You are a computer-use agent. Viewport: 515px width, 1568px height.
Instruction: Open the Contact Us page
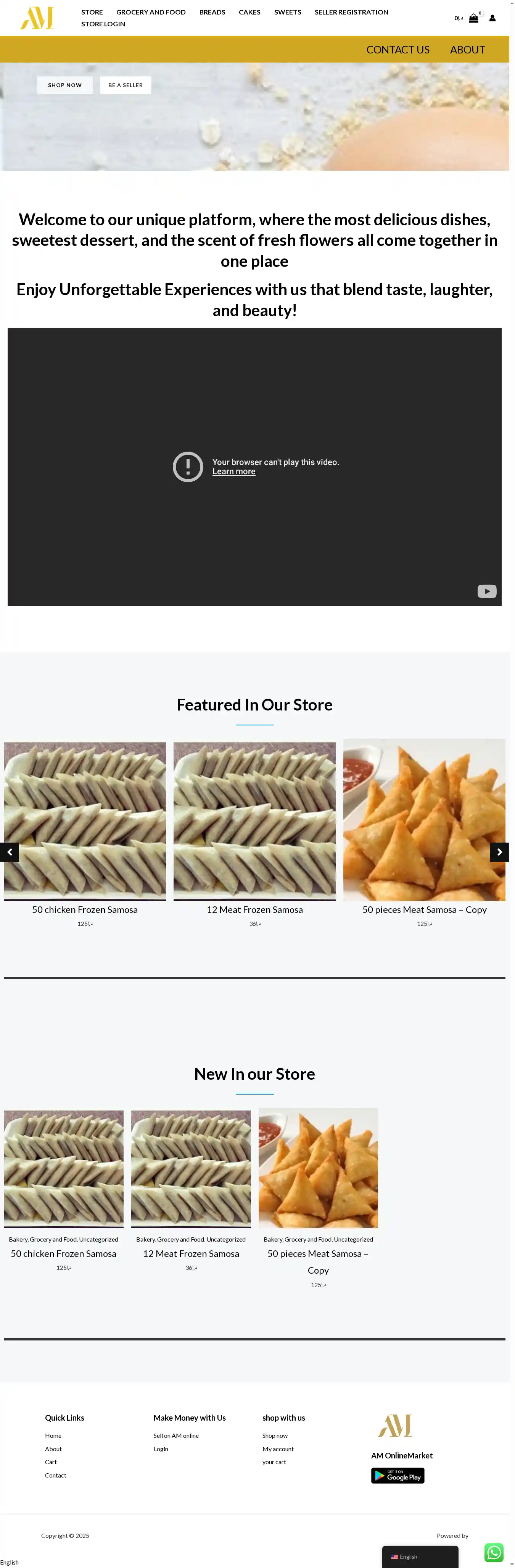[x=398, y=50]
